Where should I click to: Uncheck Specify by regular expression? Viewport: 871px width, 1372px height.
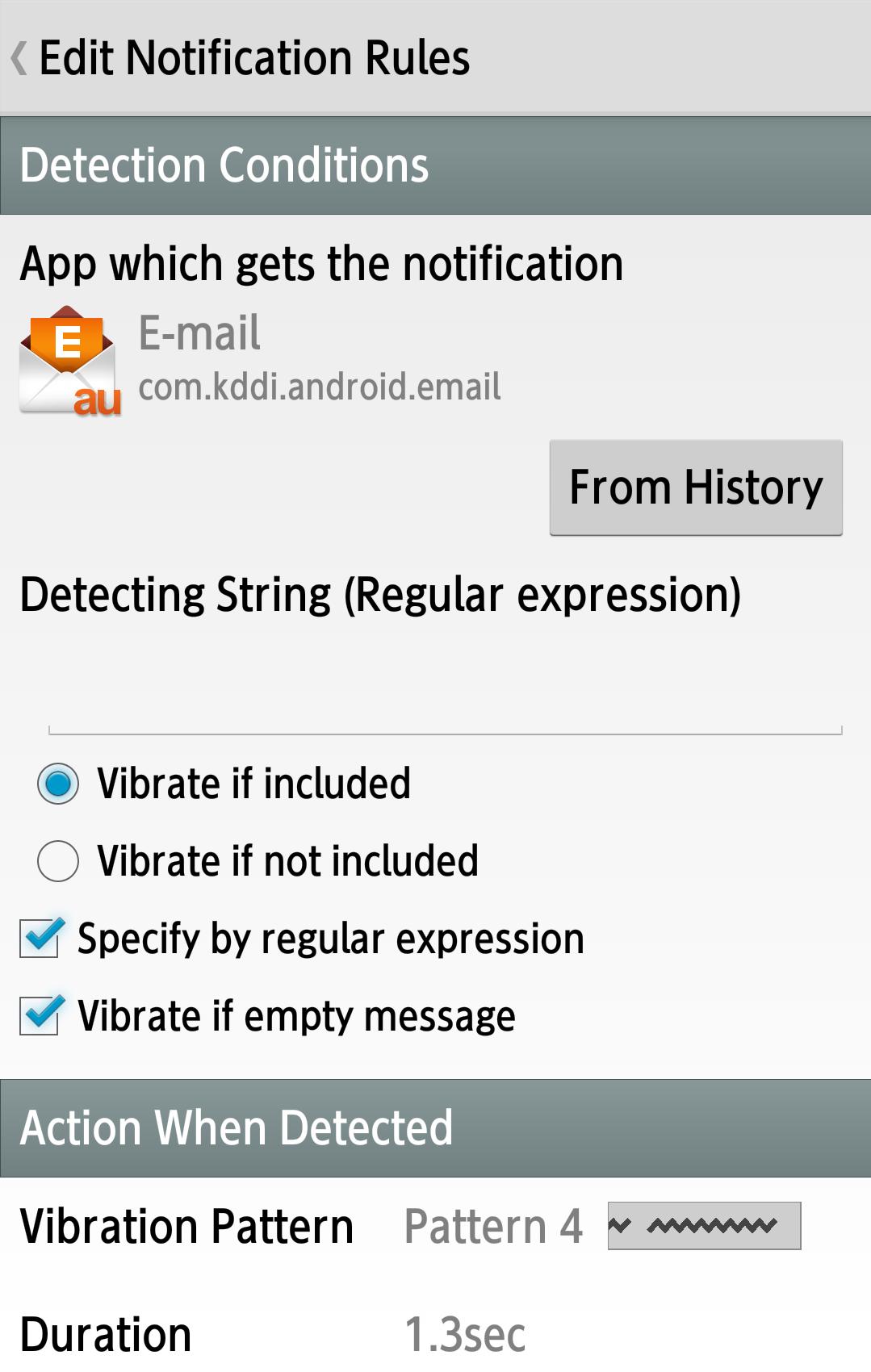point(40,939)
